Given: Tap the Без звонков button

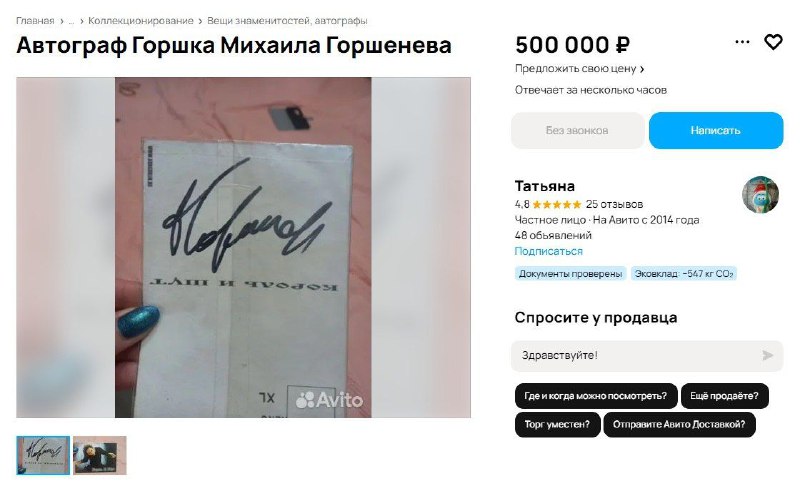Looking at the screenshot, I should [576, 131].
